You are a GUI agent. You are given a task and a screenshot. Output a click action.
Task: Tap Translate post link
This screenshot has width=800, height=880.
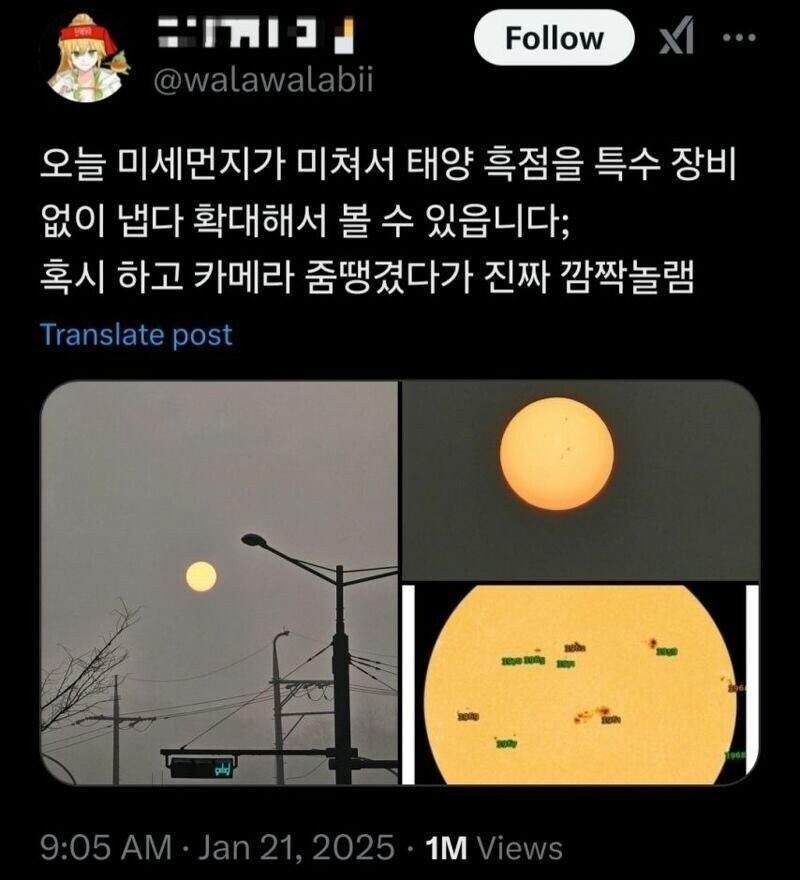click(136, 335)
